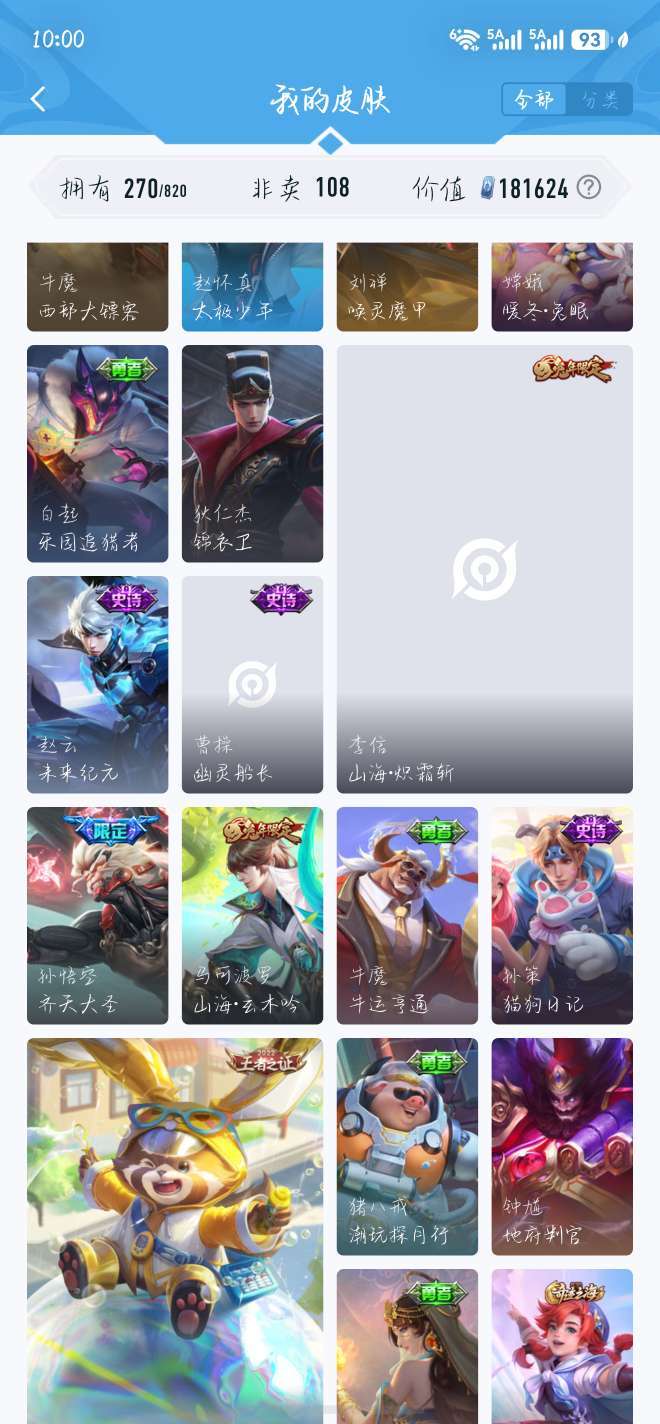Open the 牛魔 牛运亨通 skin card
Viewport: 660px width, 1424px height.
[408, 915]
